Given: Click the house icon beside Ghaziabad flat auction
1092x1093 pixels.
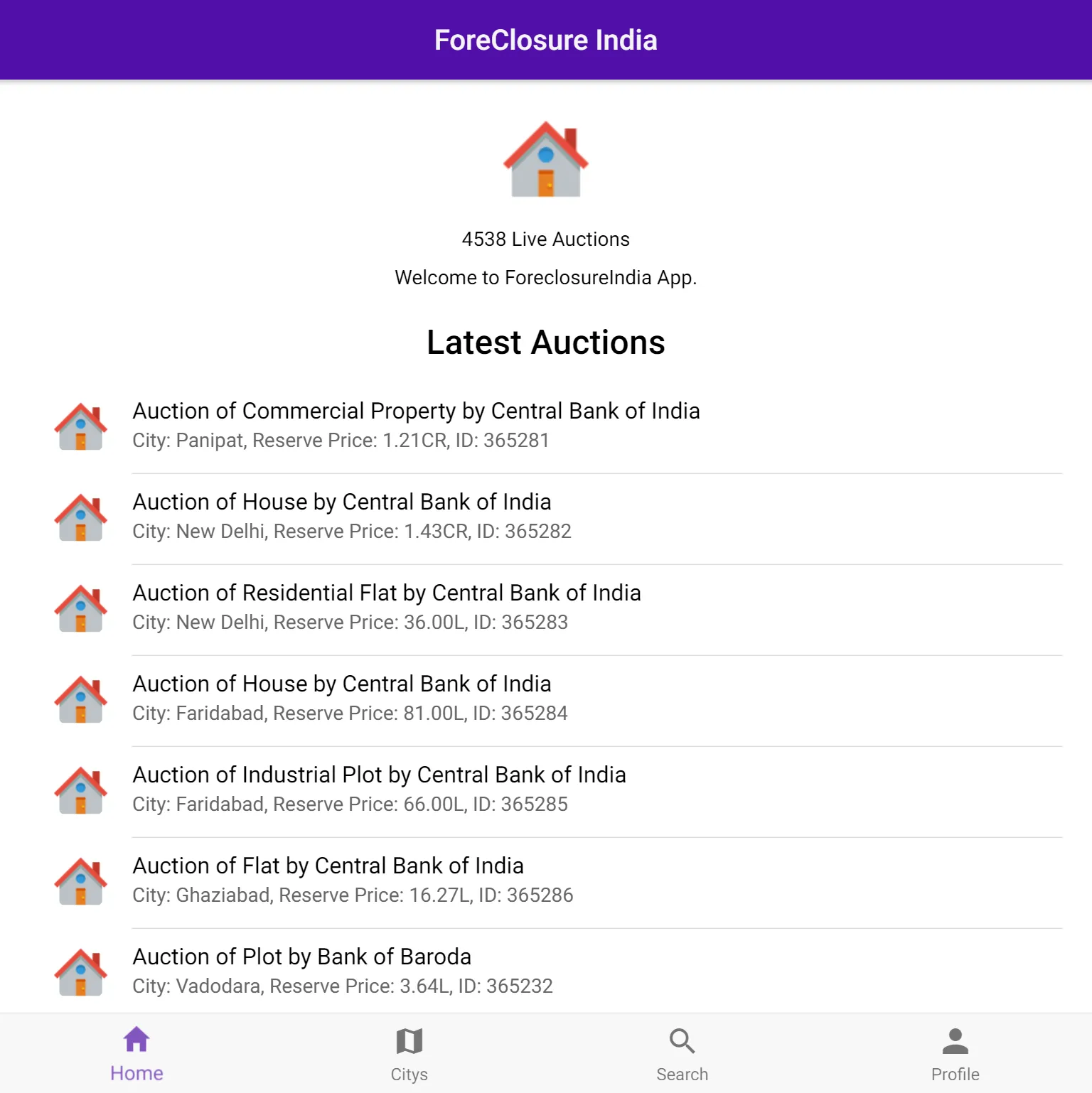Looking at the screenshot, I should point(80,881).
